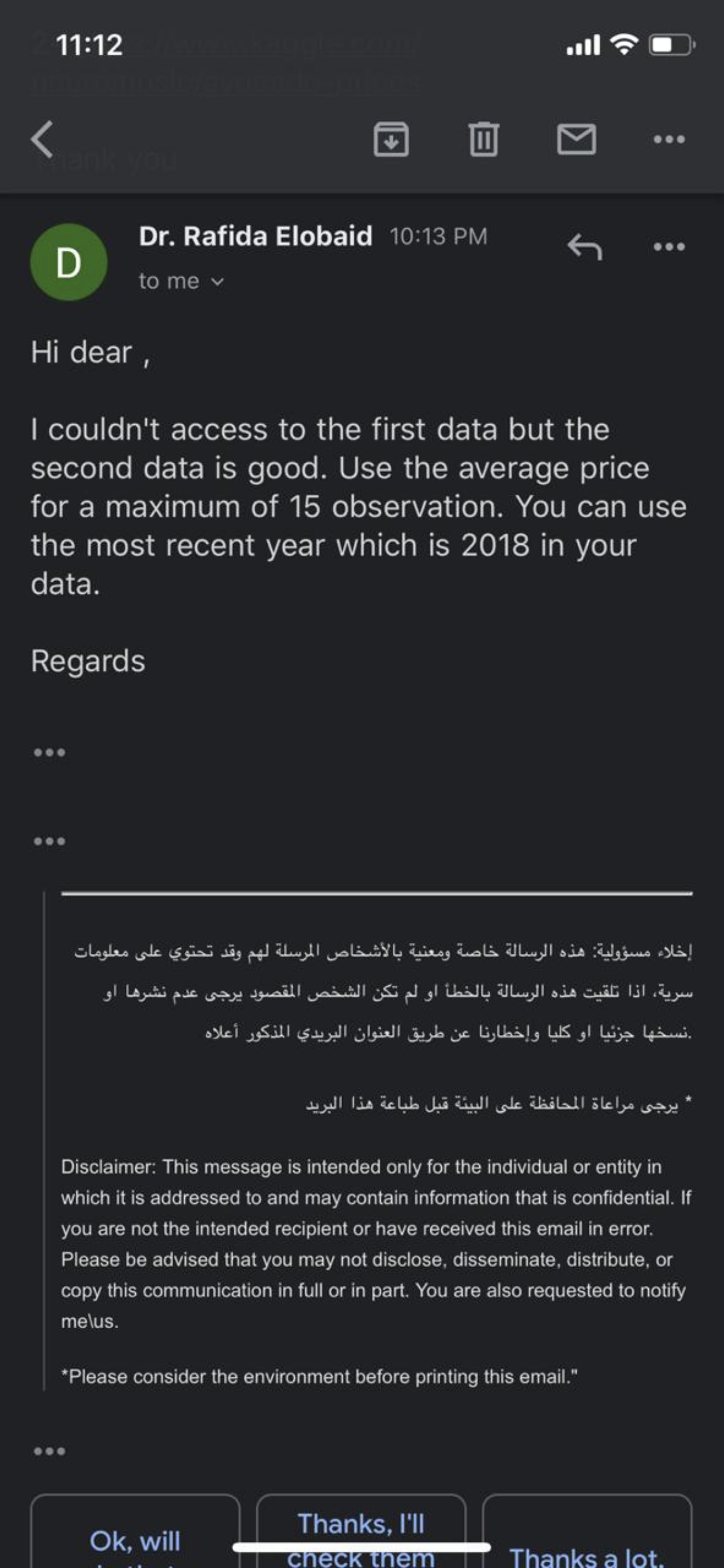The height and width of the screenshot is (1568, 724).
Task: Delete this email with the trash icon
Action: pyautogui.click(x=484, y=139)
